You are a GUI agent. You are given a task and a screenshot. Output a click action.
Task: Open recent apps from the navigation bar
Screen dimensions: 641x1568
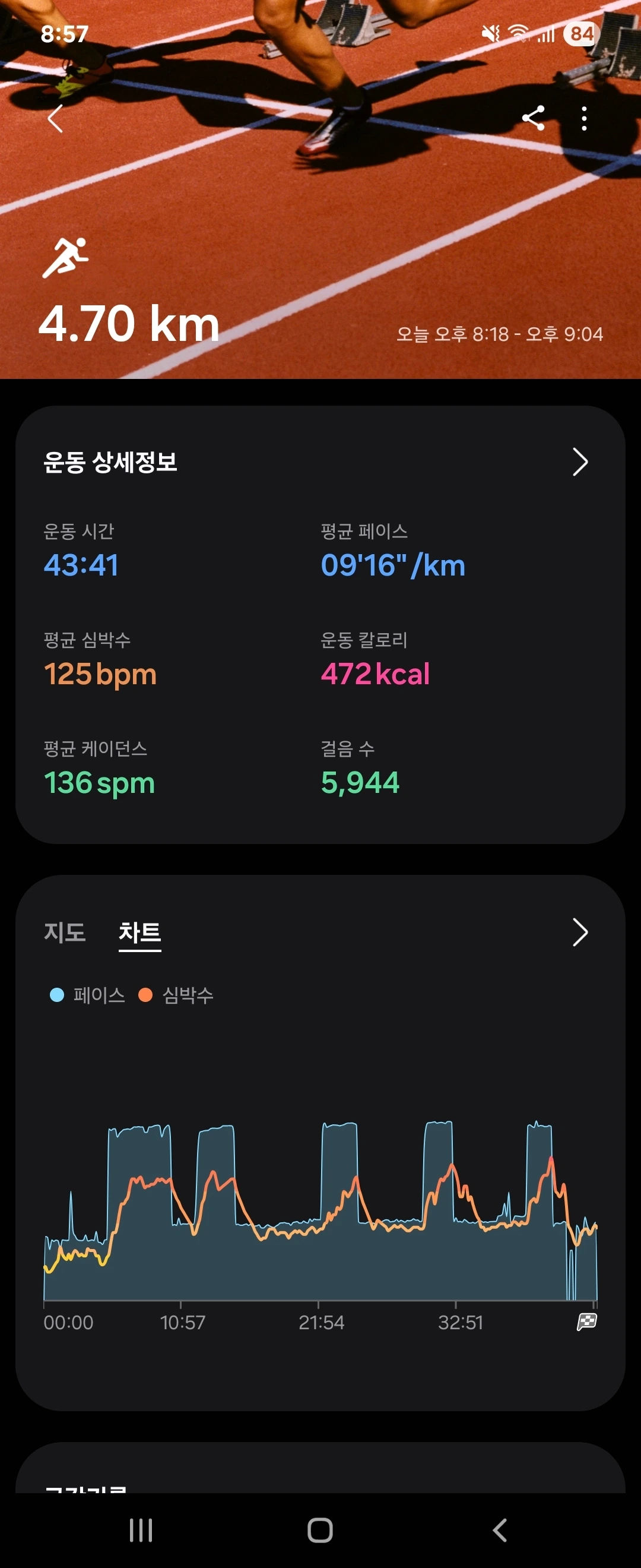[x=141, y=1529]
